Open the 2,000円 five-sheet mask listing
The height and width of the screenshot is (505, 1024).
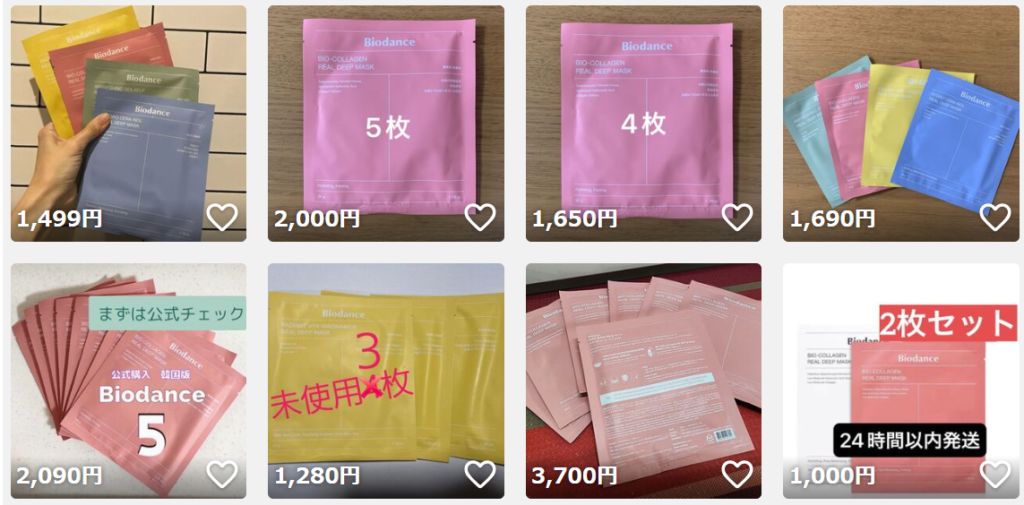(x=386, y=110)
